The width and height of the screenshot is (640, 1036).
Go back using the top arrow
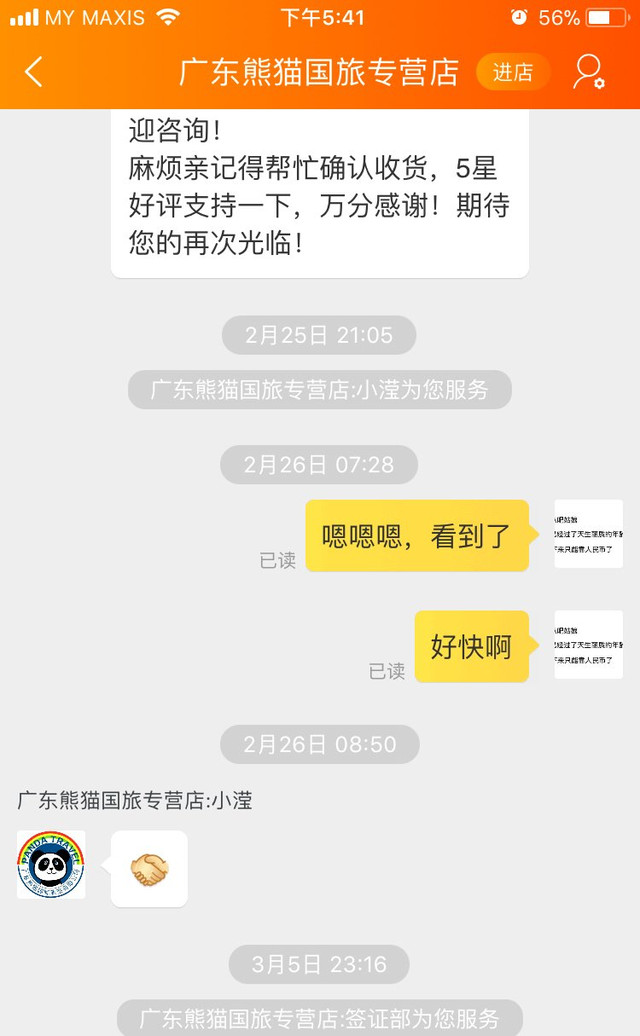tap(34, 72)
